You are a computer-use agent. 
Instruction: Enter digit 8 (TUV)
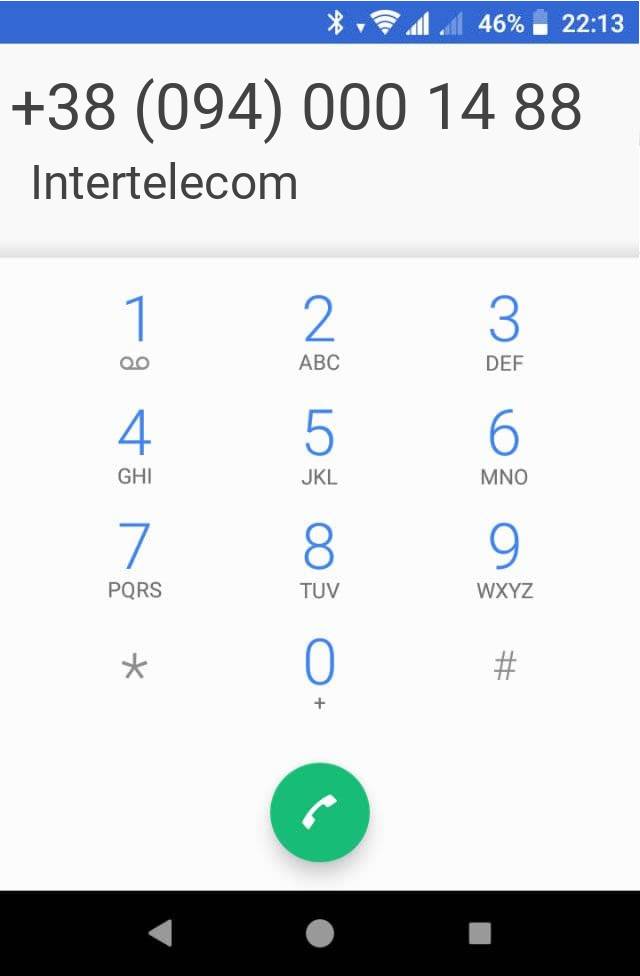(x=319, y=560)
